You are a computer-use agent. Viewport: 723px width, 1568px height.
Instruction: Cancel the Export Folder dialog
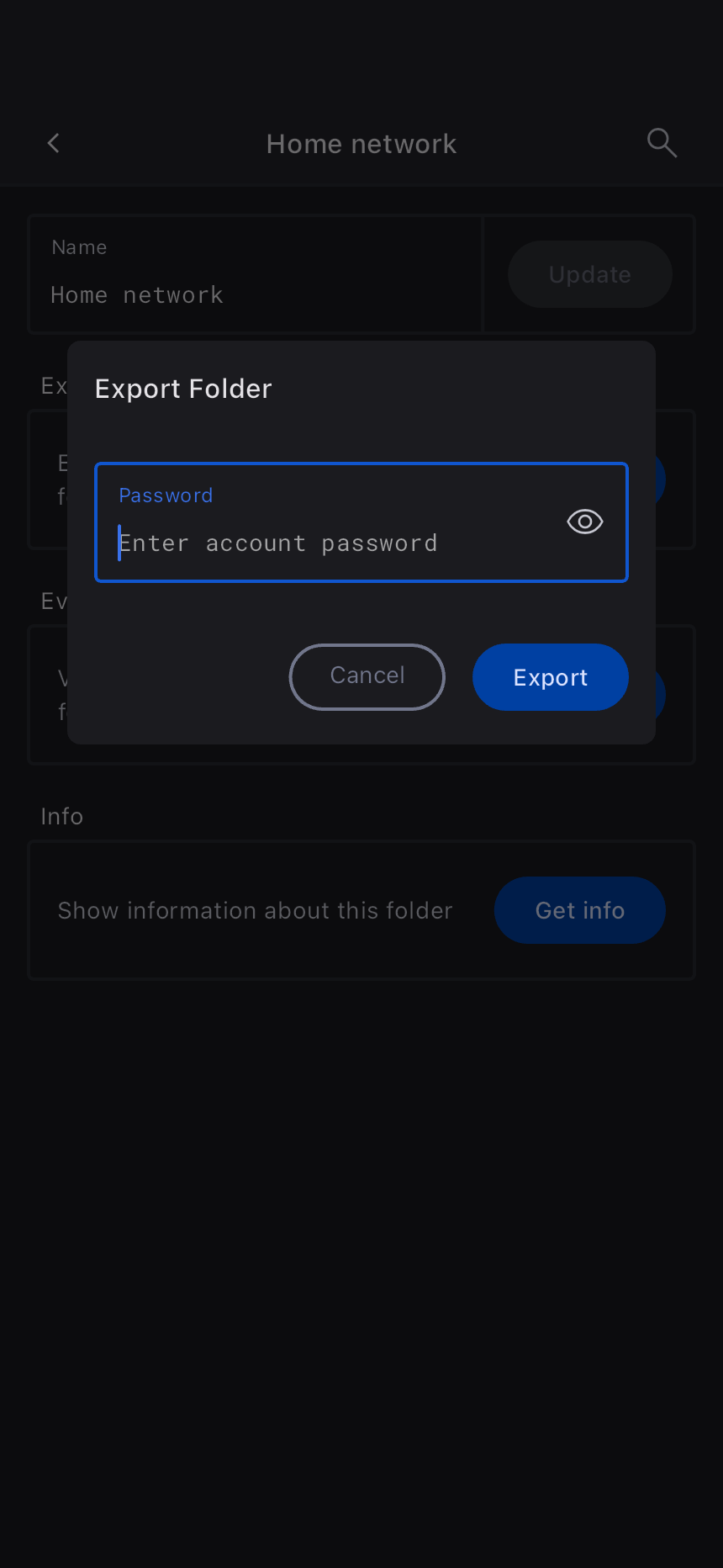(367, 676)
